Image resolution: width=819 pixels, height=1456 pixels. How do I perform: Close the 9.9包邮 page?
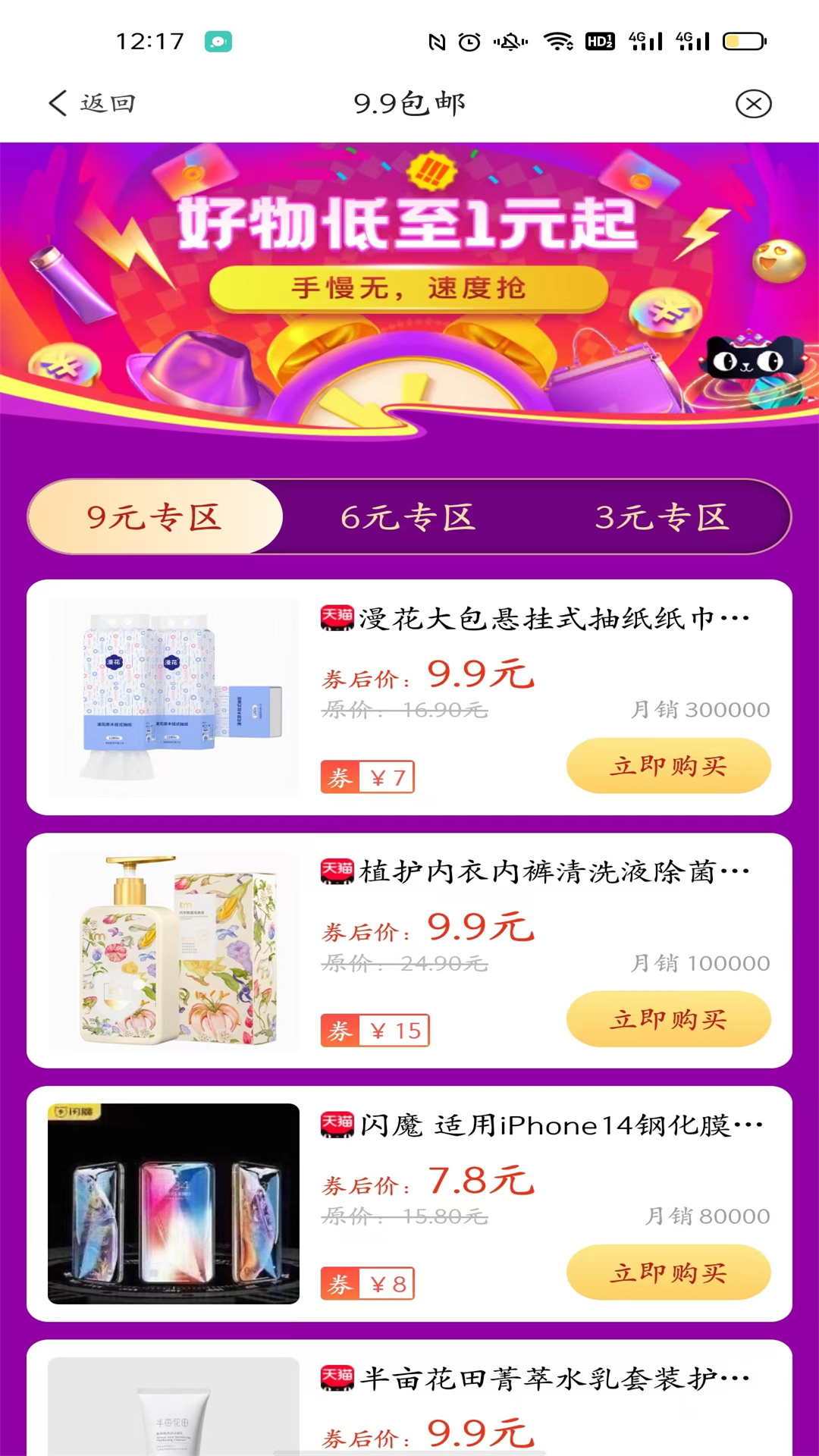point(753,104)
